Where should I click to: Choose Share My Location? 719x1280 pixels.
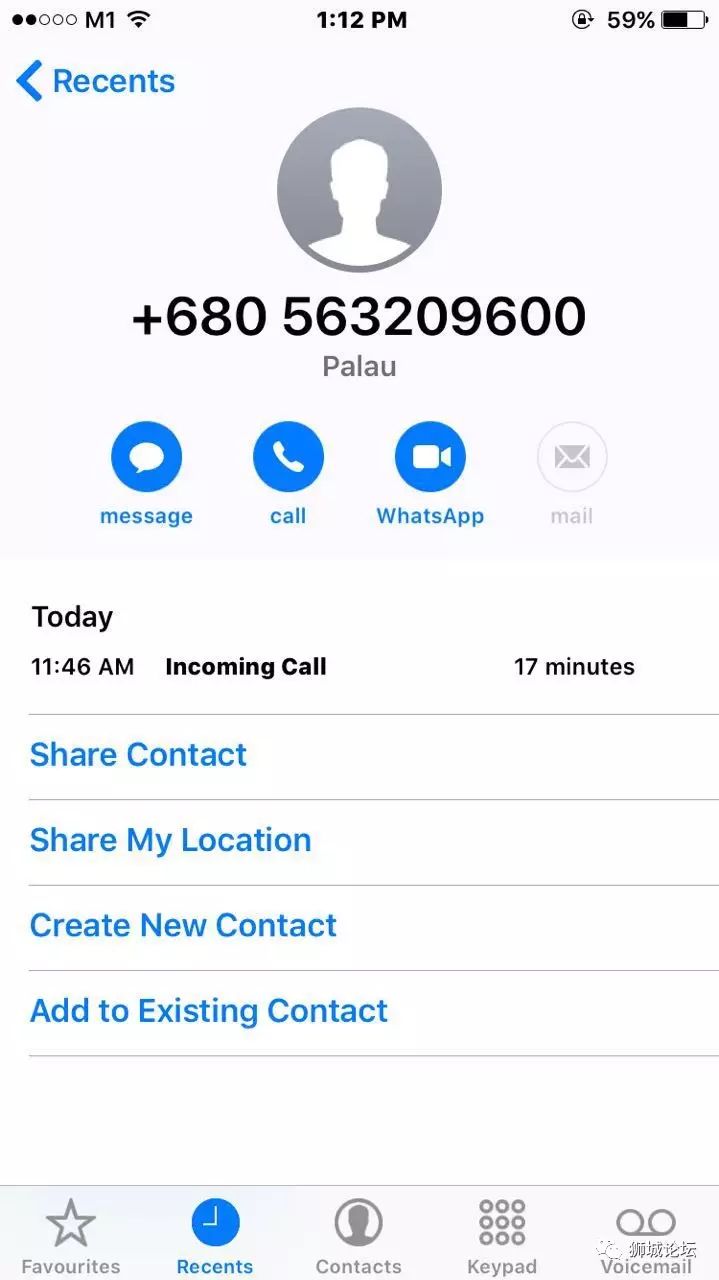coord(170,840)
